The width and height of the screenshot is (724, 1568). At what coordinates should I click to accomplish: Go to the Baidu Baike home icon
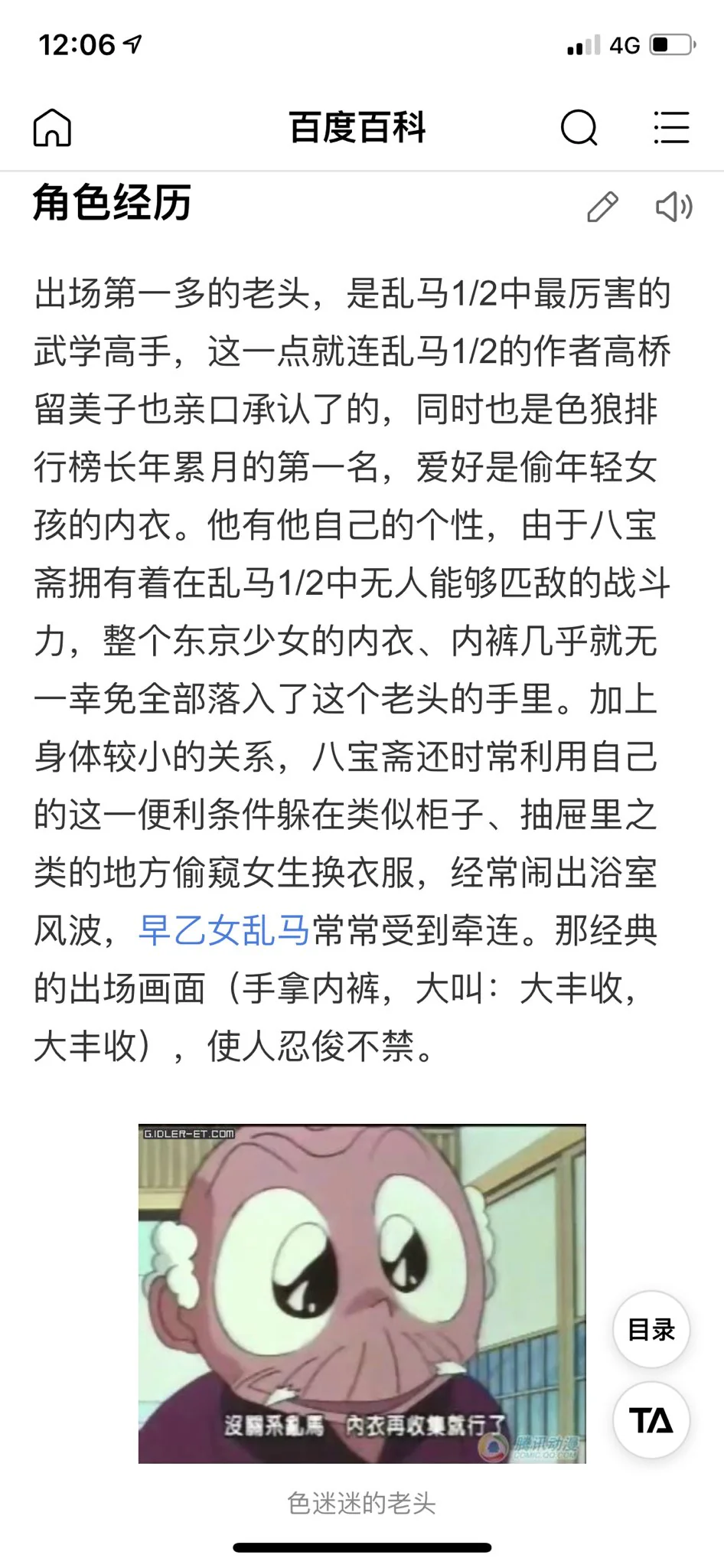click(52, 127)
